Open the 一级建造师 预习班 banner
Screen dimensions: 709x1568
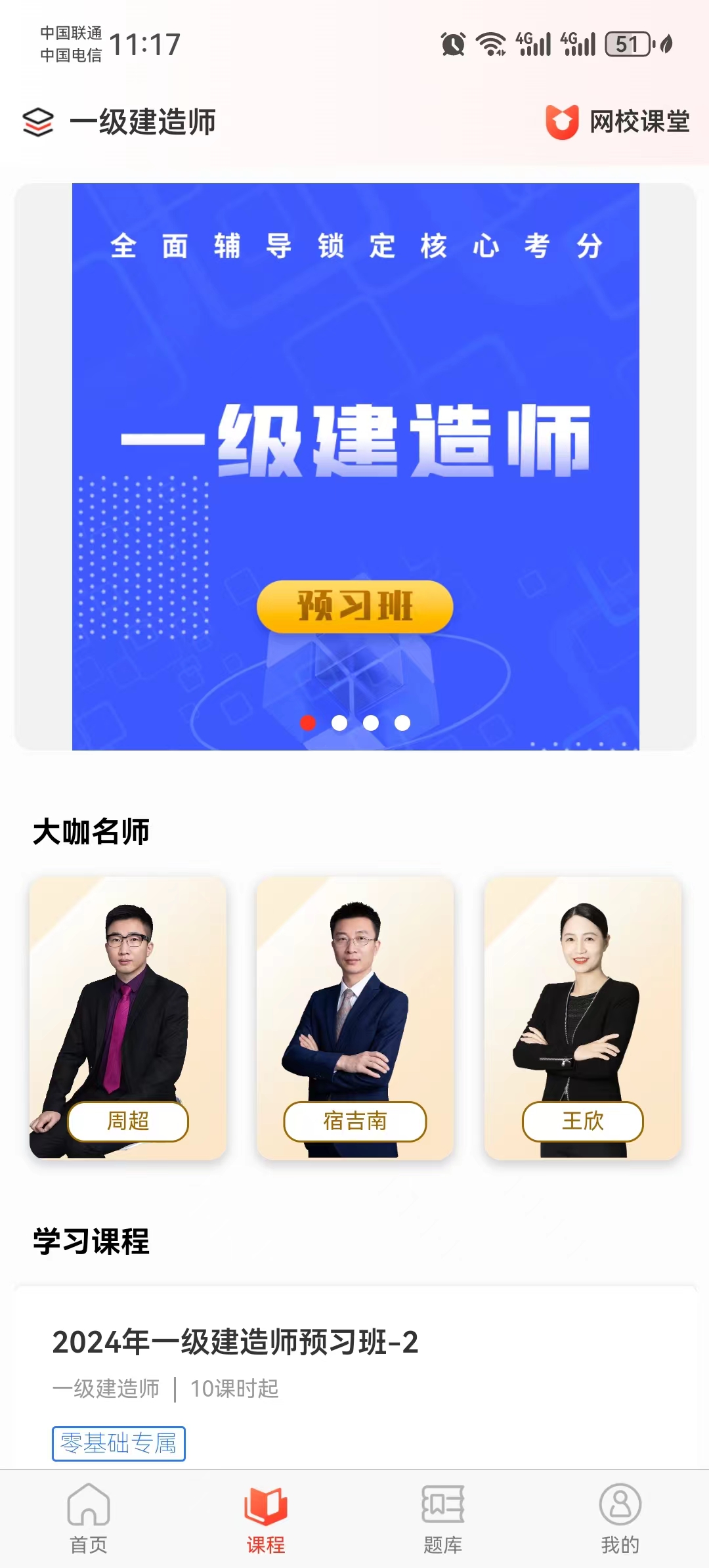click(x=354, y=460)
